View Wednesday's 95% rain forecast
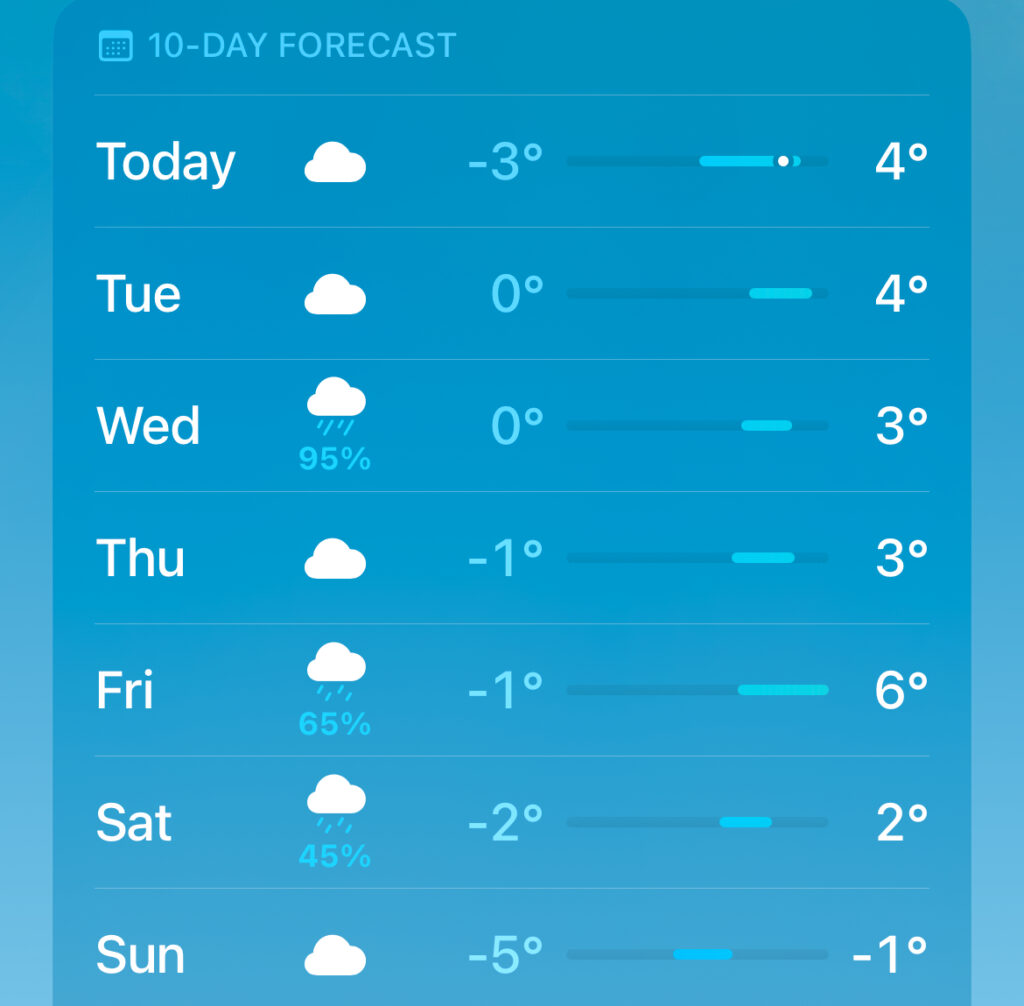 click(510, 426)
